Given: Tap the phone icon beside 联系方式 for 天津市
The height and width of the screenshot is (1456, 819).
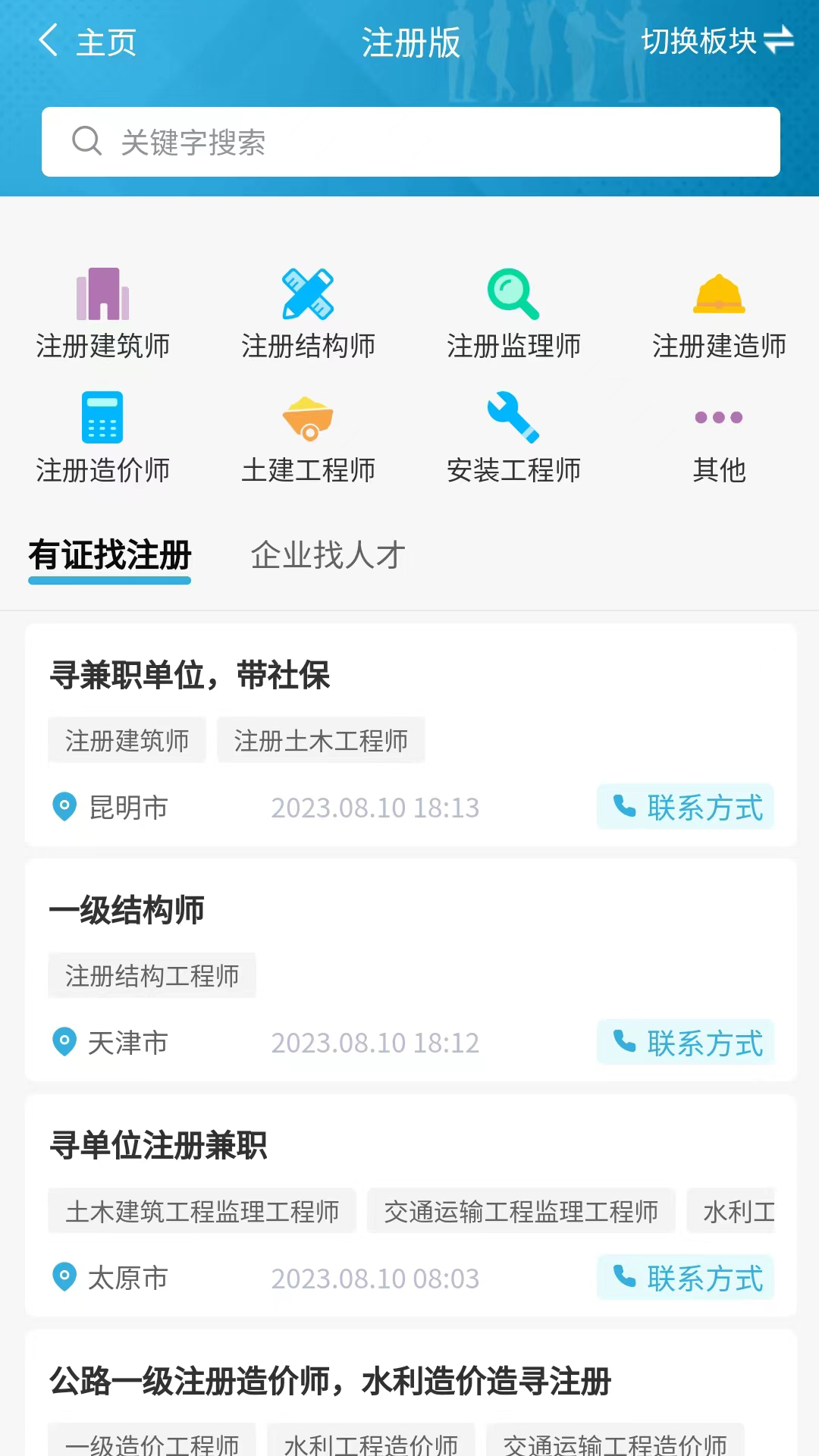Looking at the screenshot, I should (x=623, y=1043).
